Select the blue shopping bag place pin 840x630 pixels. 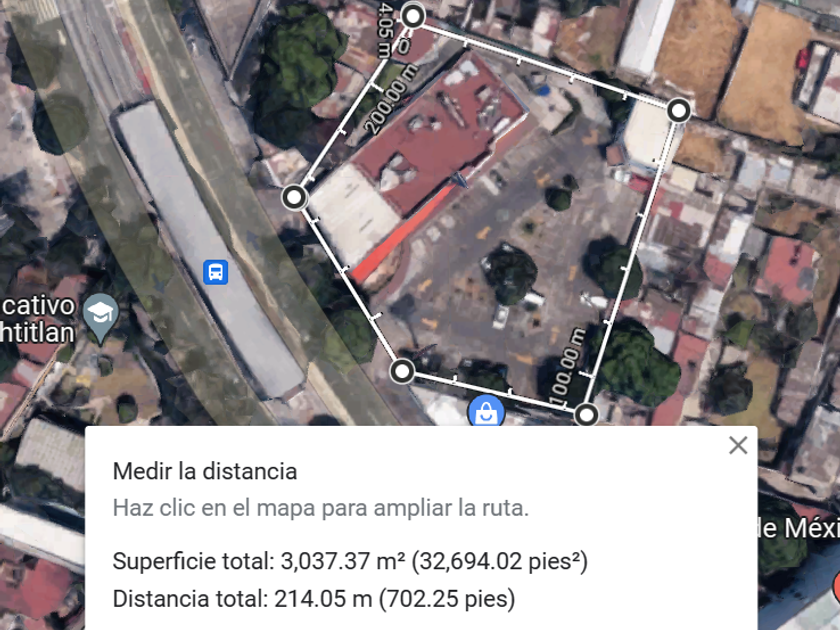(486, 411)
